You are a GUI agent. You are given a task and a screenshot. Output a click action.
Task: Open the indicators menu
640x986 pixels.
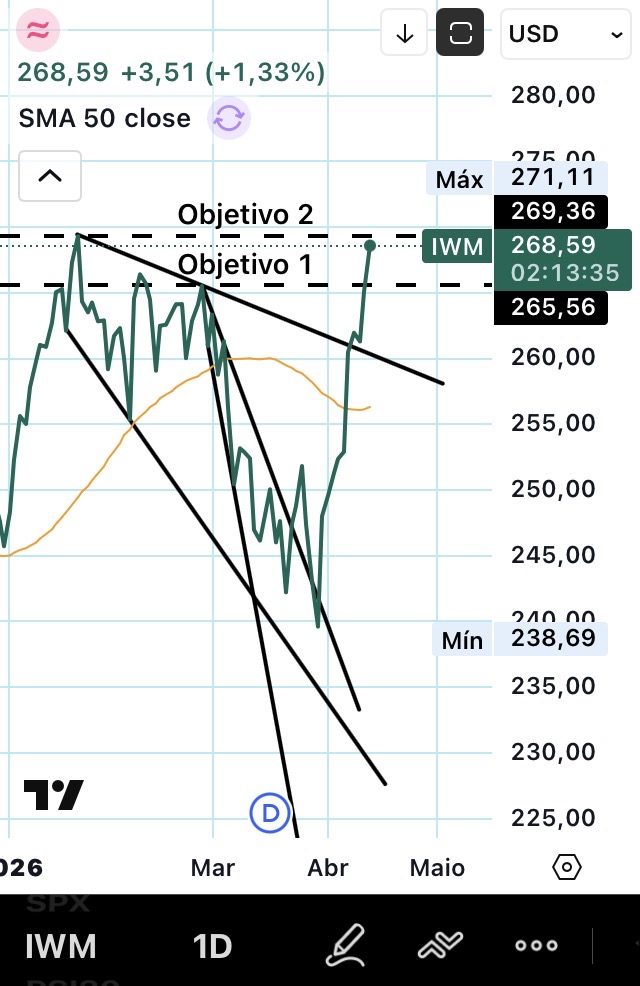pos(441,945)
